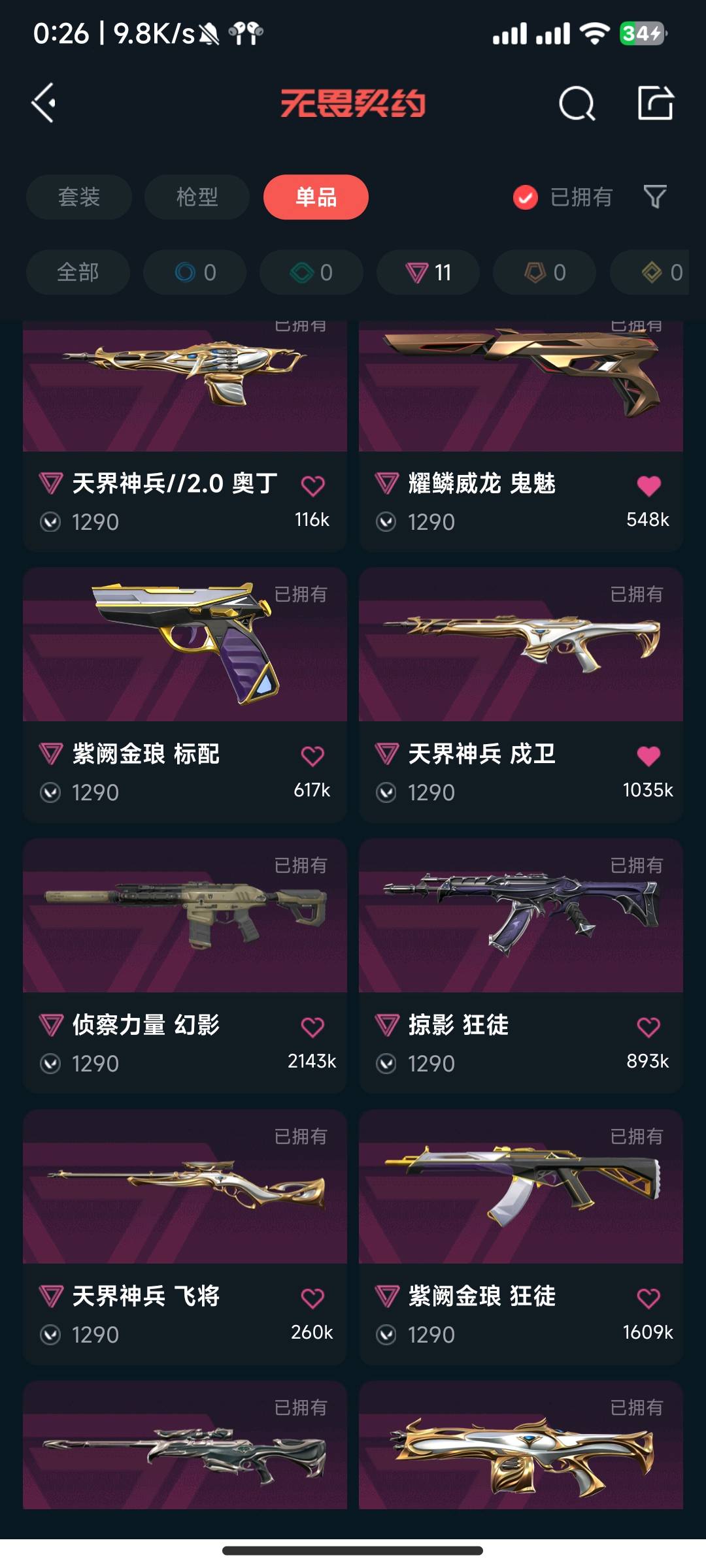Like the 天界神兵 飞将 skin

point(312,1298)
